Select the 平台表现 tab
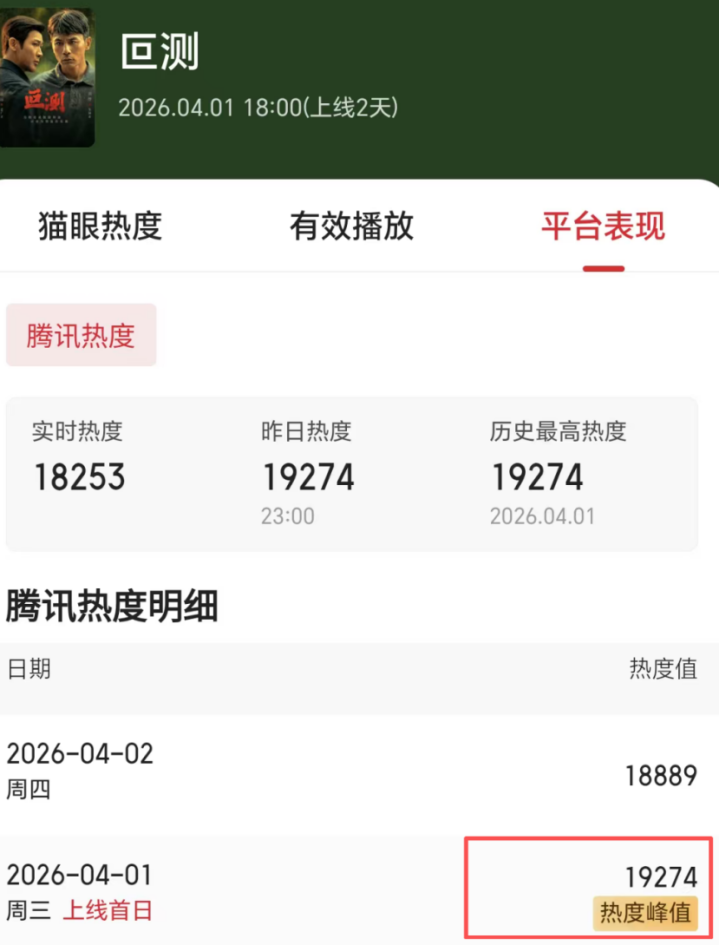This screenshot has width=719, height=945. (x=603, y=226)
